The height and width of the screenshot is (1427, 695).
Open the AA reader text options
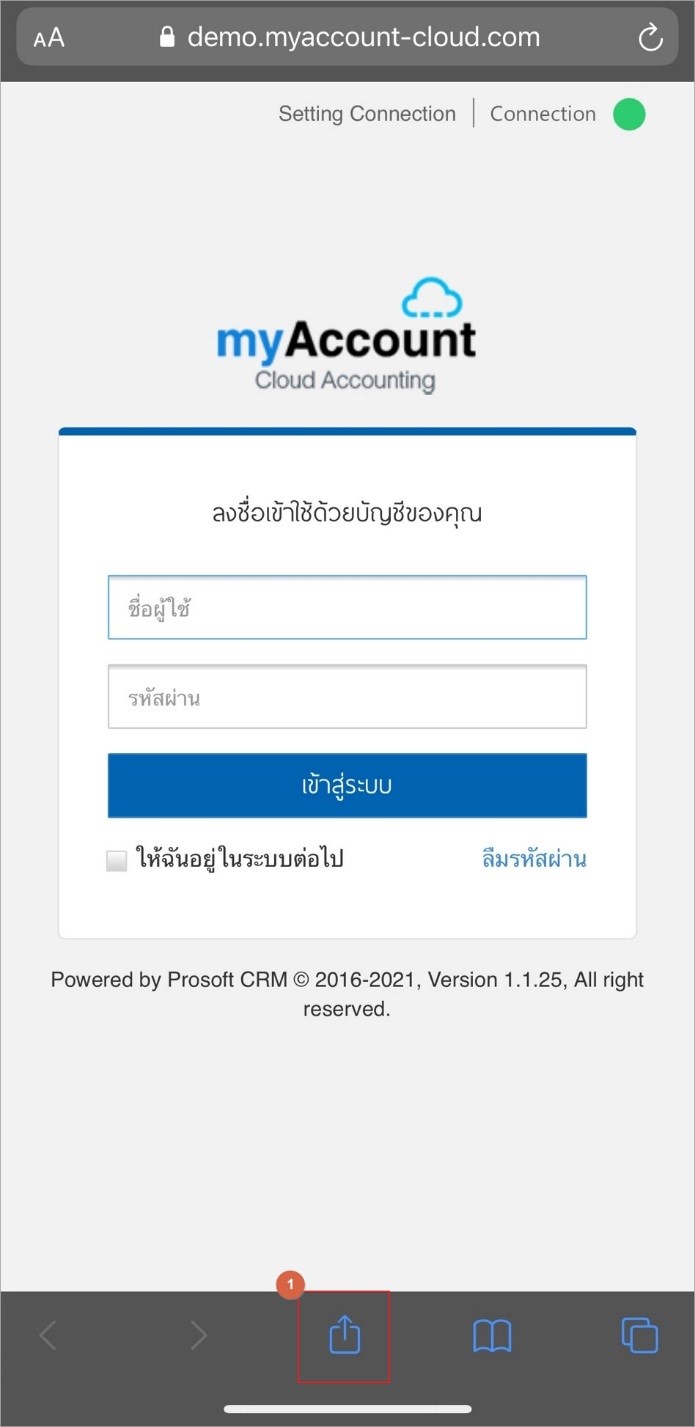[x=48, y=39]
